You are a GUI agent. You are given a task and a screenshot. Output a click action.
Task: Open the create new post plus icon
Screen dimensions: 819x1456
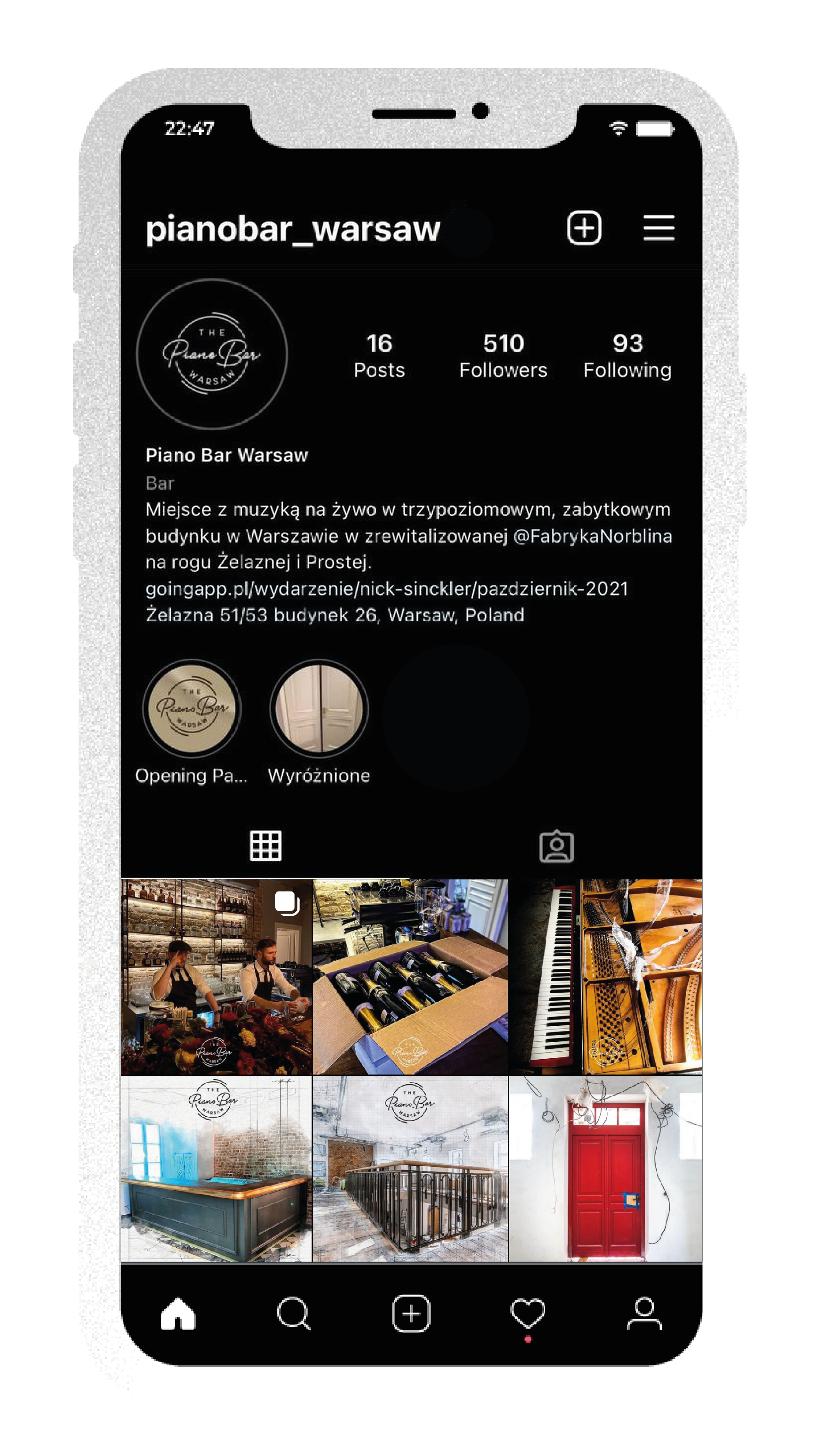583,228
